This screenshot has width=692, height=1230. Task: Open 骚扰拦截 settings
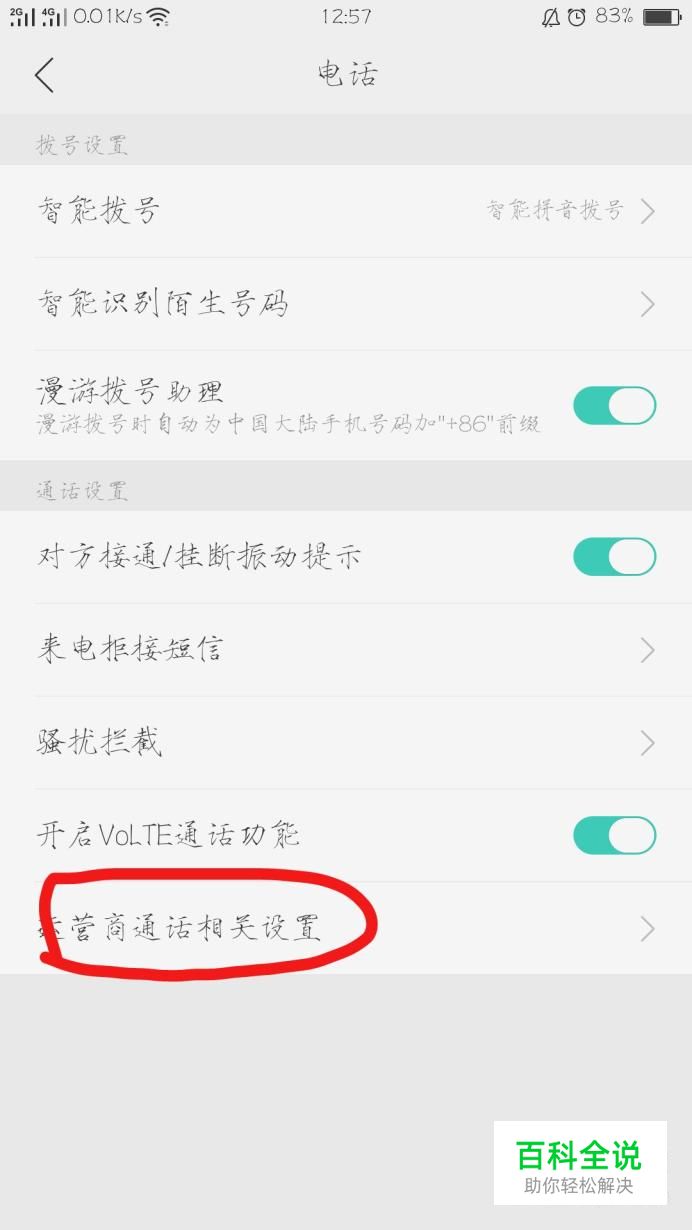346,742
